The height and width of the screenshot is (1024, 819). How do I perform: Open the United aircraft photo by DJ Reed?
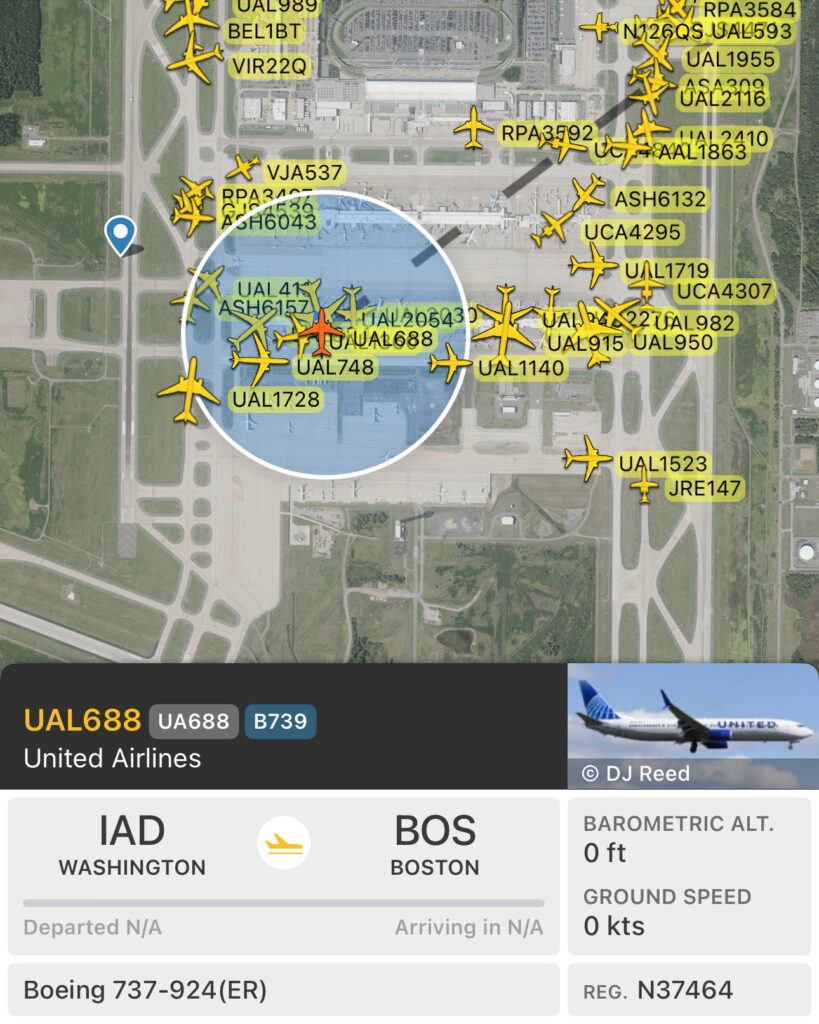(693, 726)
